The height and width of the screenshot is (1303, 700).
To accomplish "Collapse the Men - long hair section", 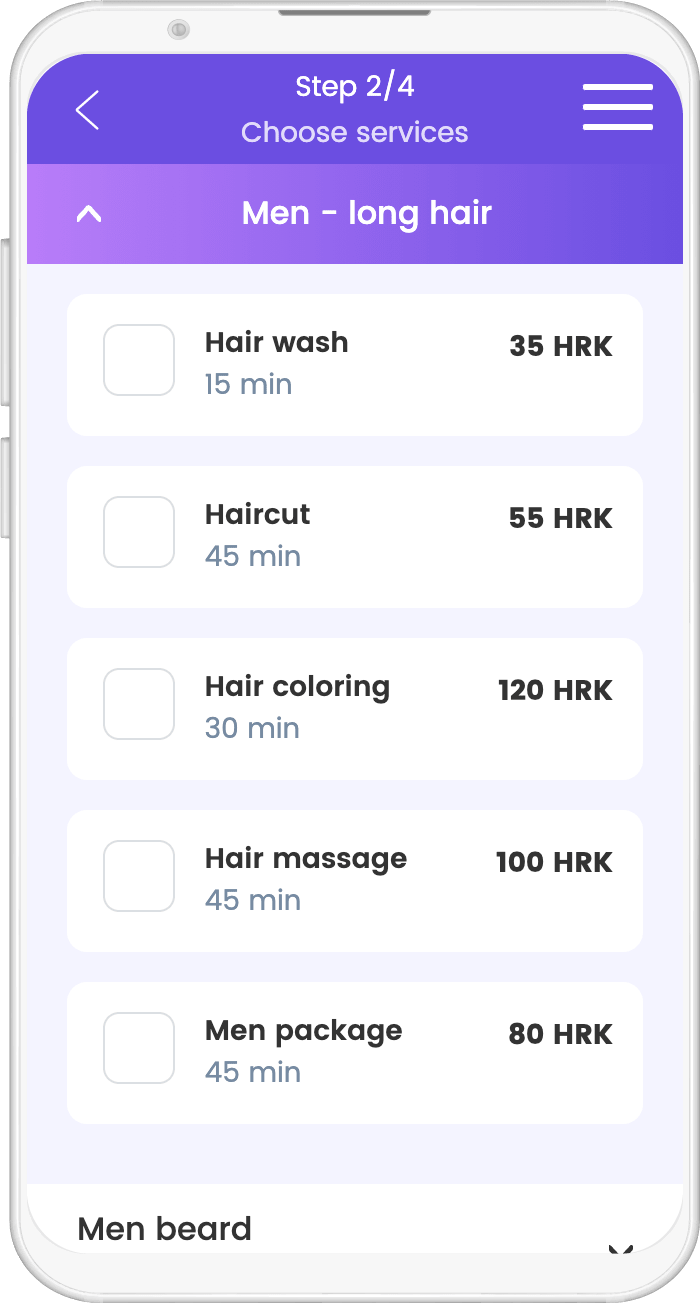I will 90,213.
